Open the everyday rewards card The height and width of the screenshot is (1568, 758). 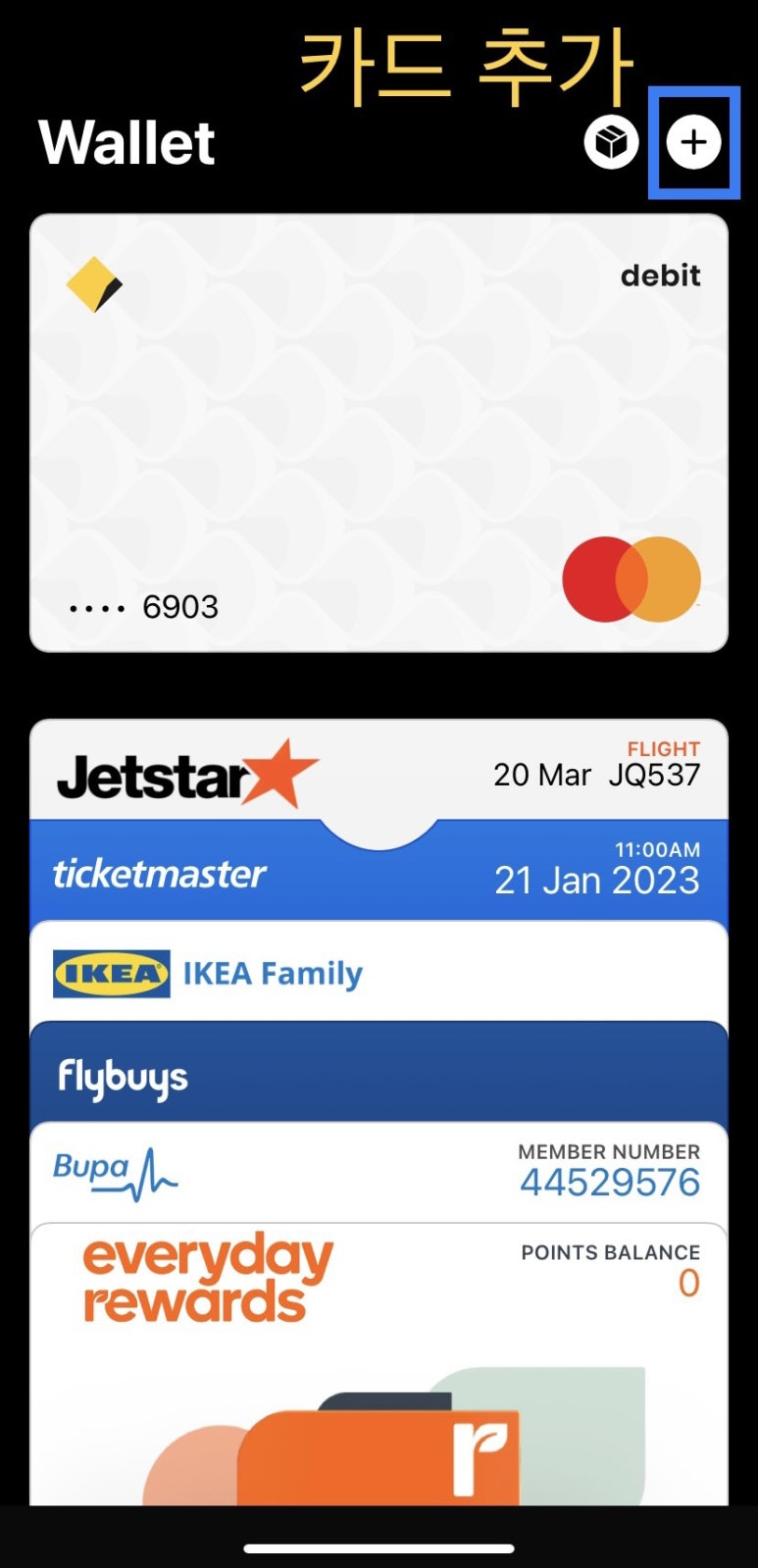tap(379, 1364)
